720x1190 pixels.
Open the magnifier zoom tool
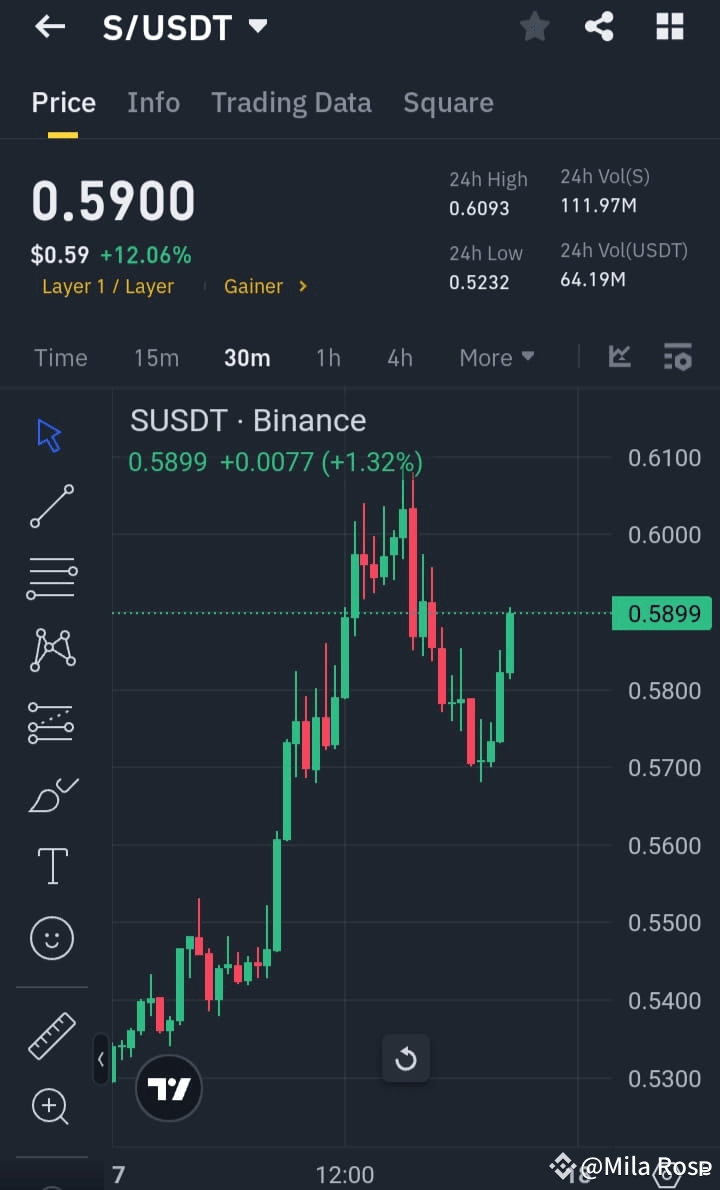pos(51,1107)
